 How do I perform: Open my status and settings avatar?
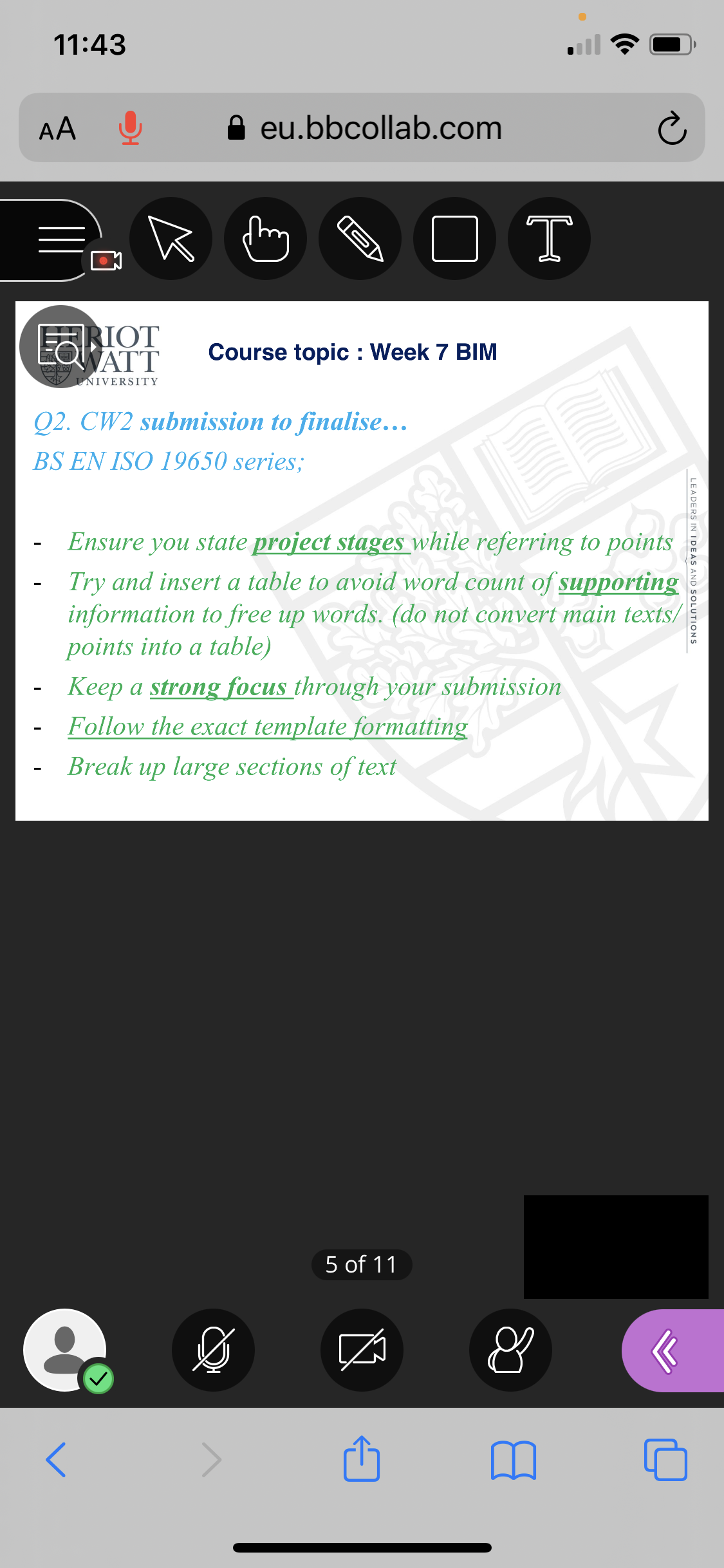tap(65, 1350)
